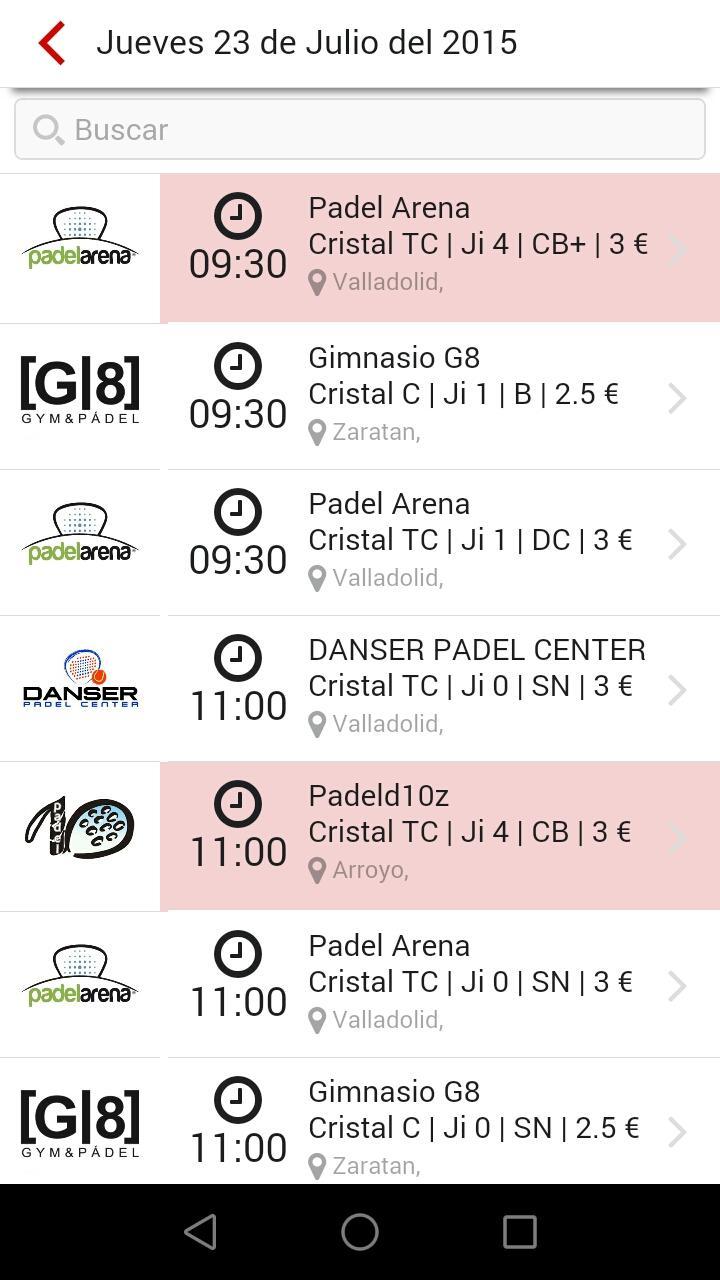720x1280 pixels.
Task: Select Padel Arena 09:30 DC match
Action: tap(440, 541)
